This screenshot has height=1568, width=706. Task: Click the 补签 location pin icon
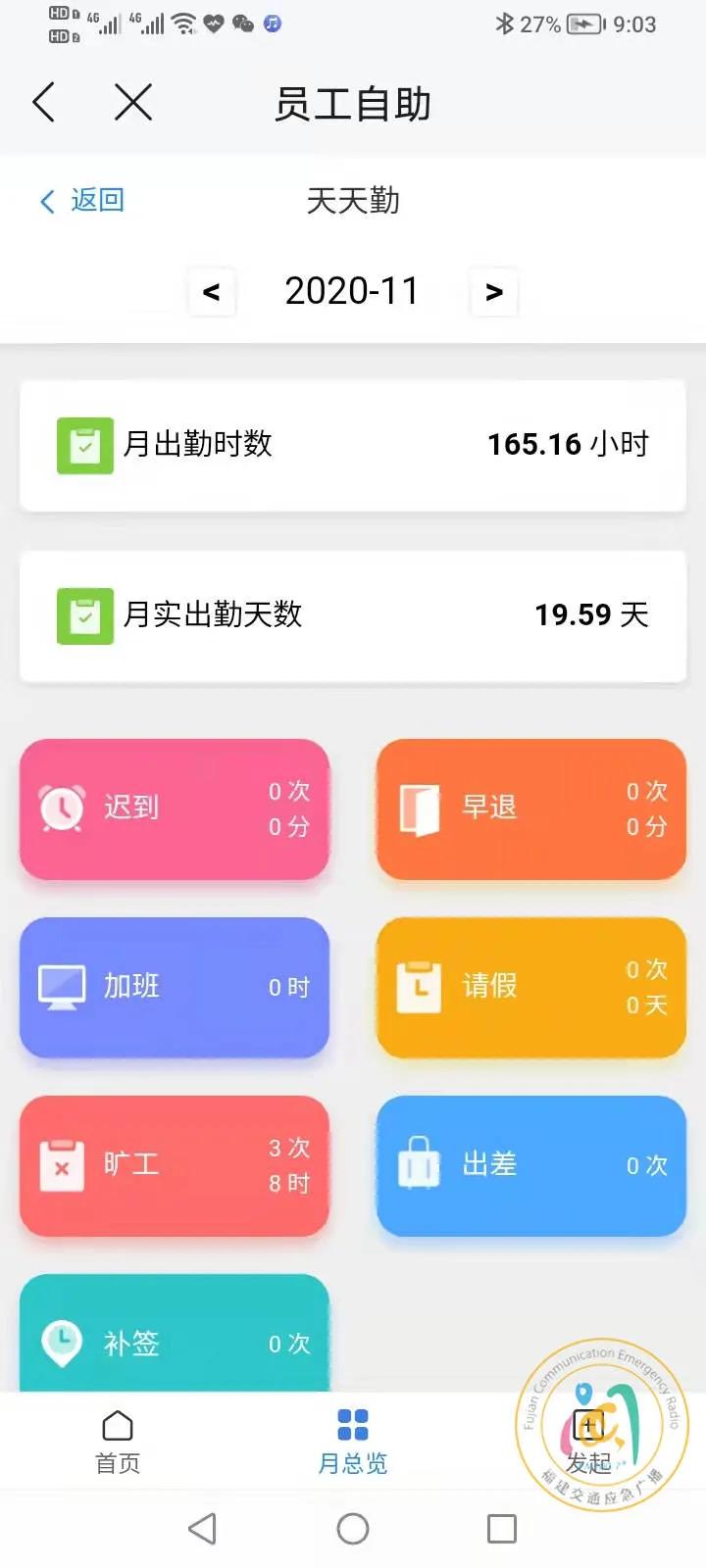(61, 1343)
